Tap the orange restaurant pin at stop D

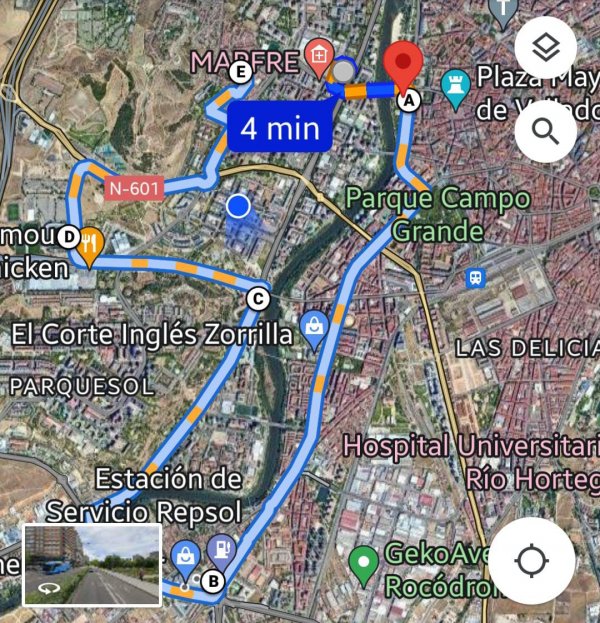(90, 244)
